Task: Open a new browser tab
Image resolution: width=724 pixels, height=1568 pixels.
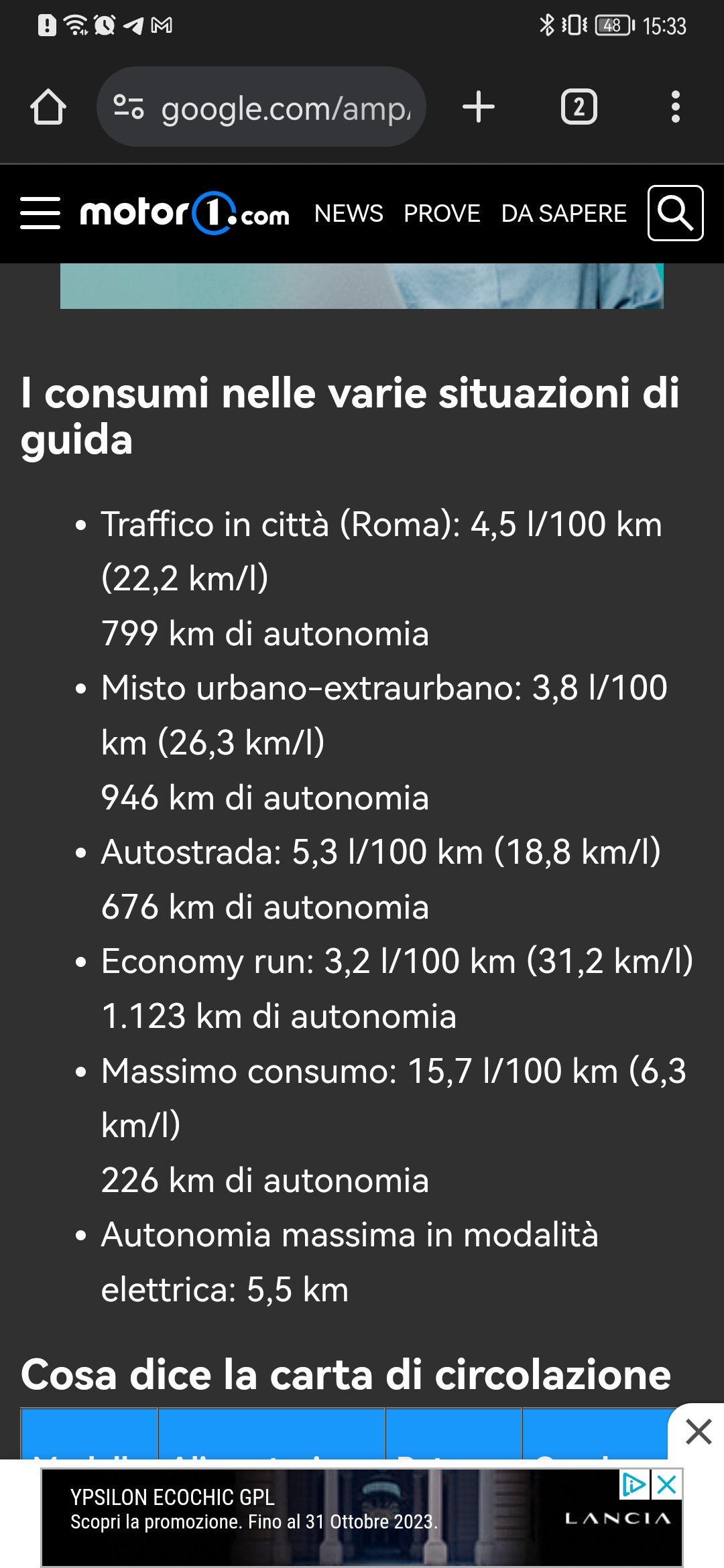Action: 479,107
